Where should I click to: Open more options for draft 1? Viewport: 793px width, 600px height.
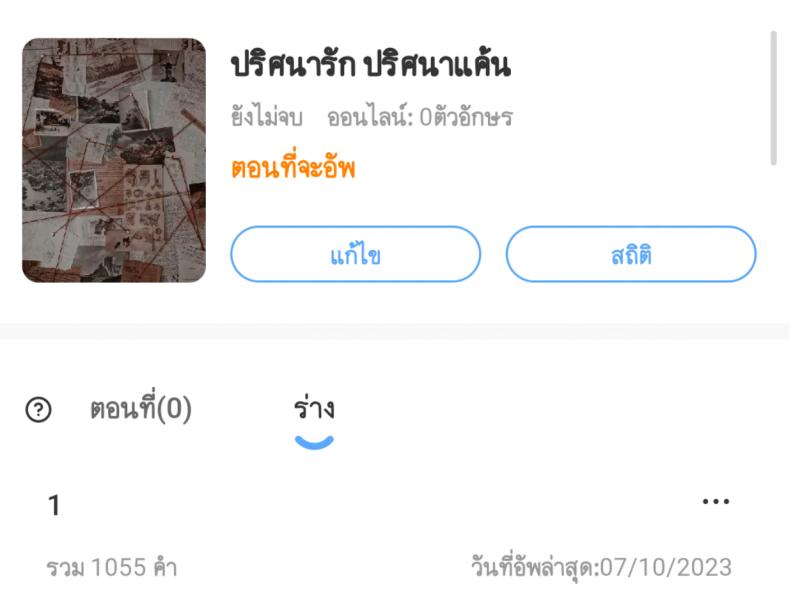pos(715,503)
